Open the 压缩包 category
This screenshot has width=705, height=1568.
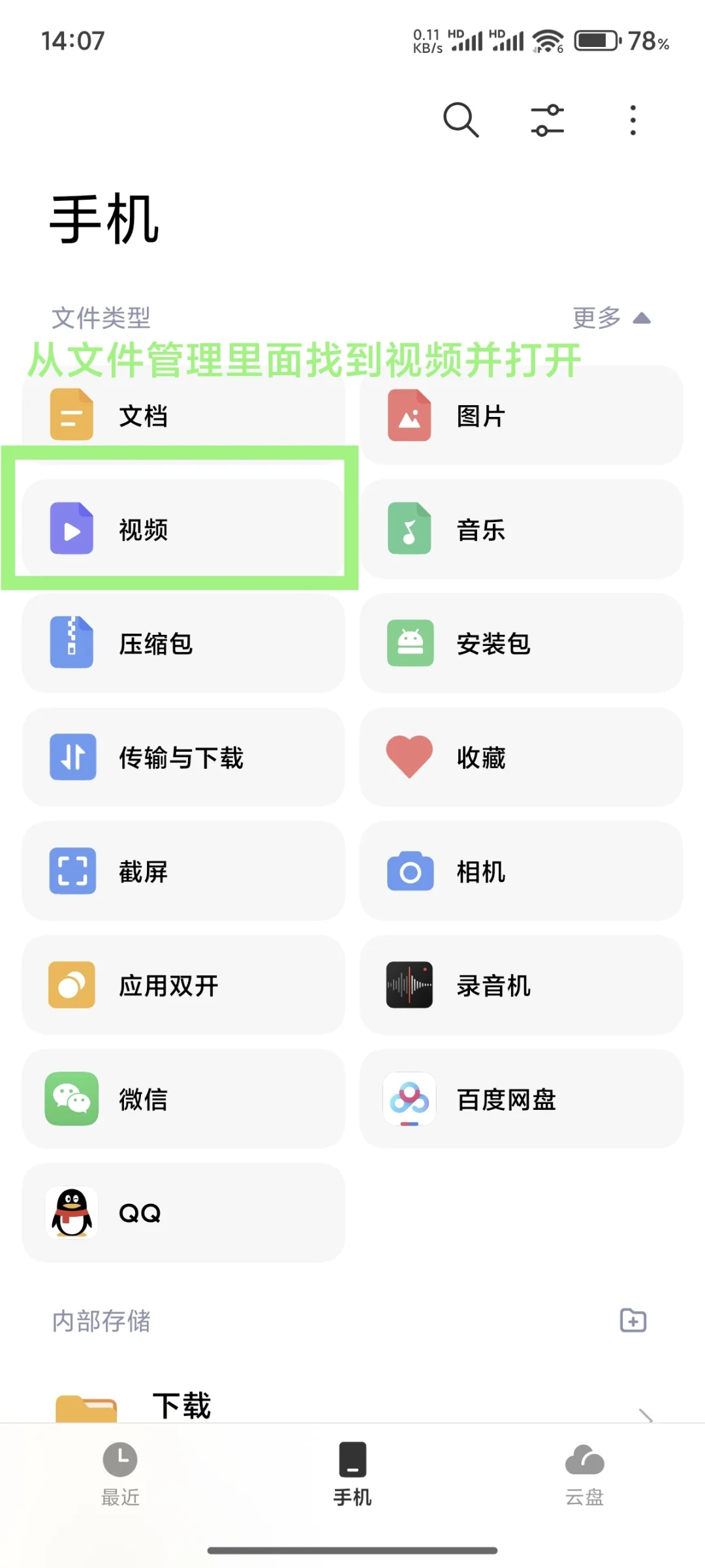click(183, 643)
